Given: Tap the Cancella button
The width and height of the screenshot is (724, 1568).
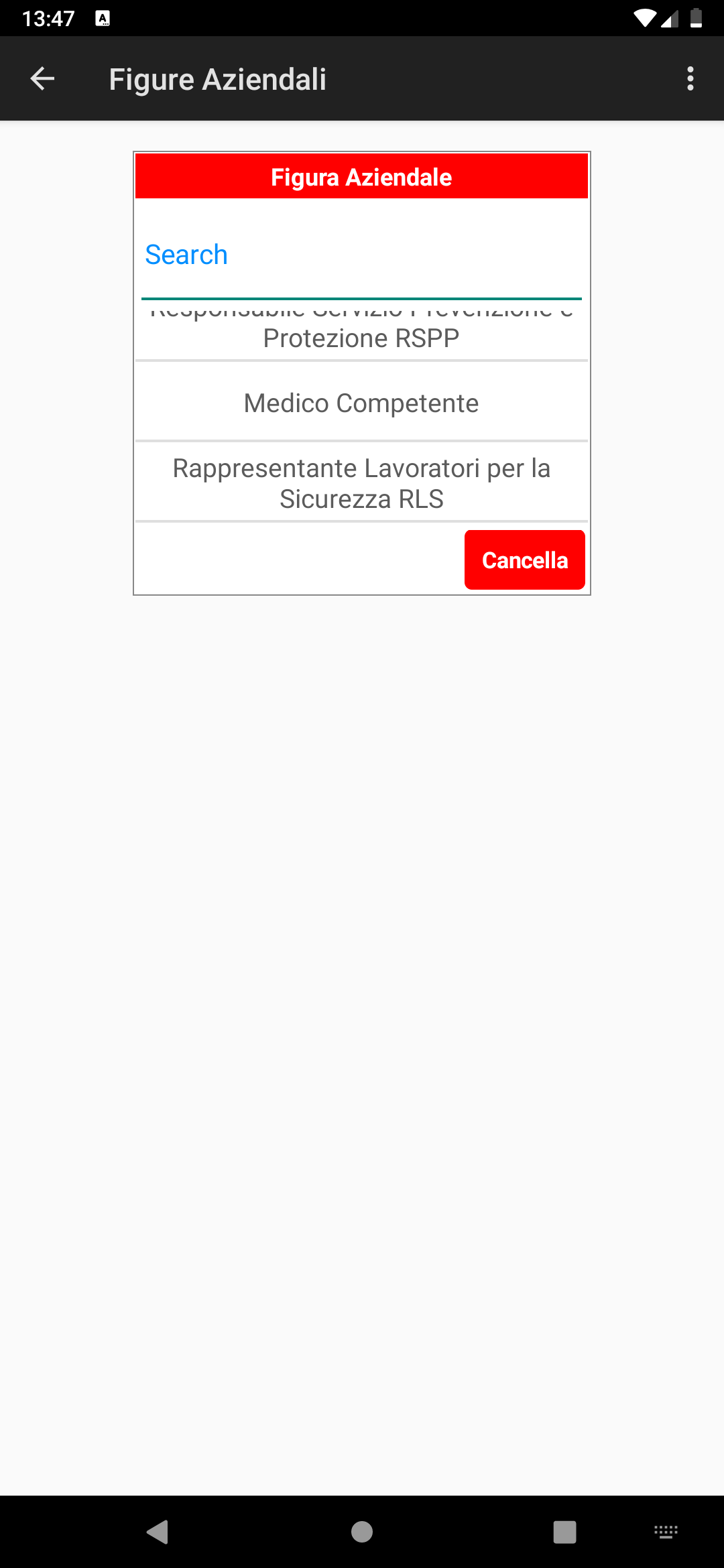Looking at the screenshot, I should (x=524, y=560).
